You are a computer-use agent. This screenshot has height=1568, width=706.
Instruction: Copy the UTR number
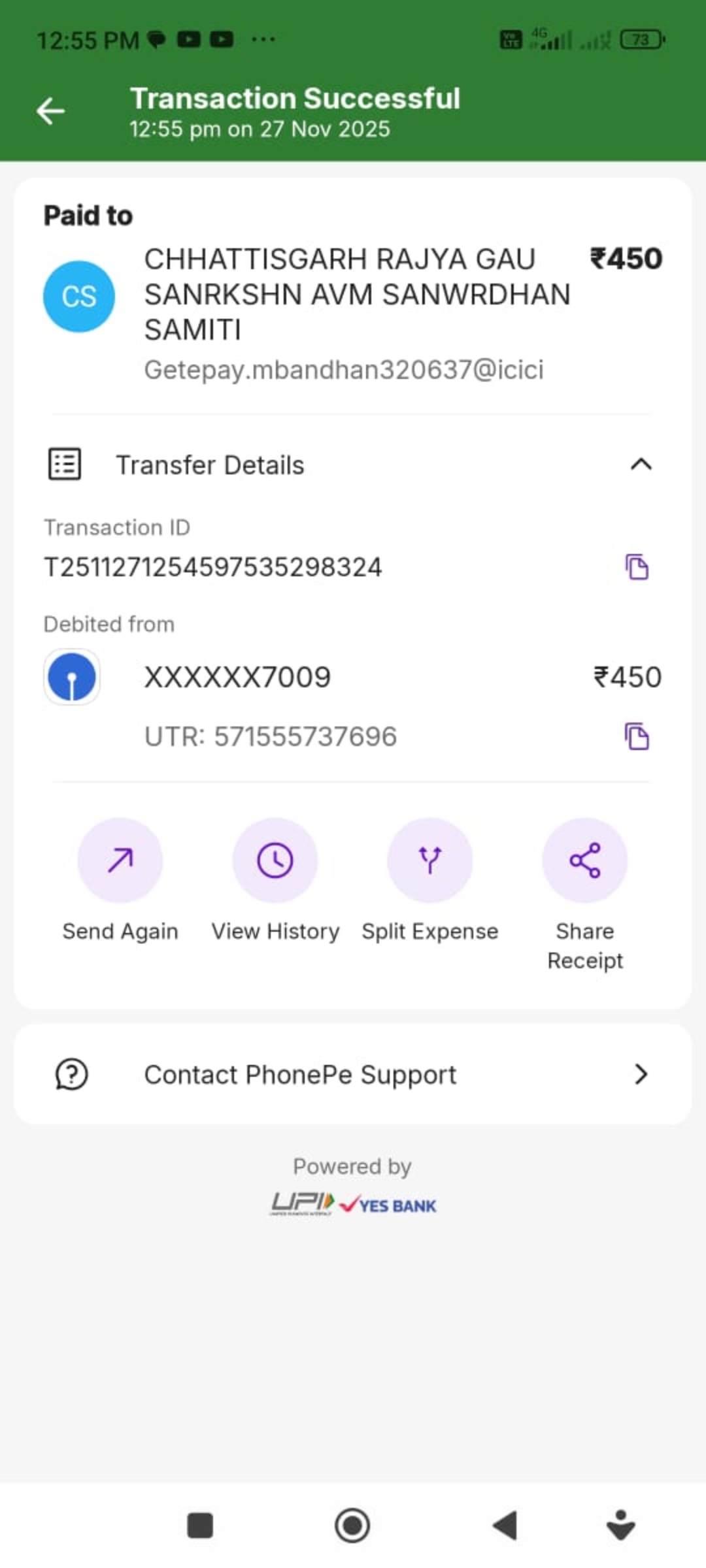coord(637,736)
